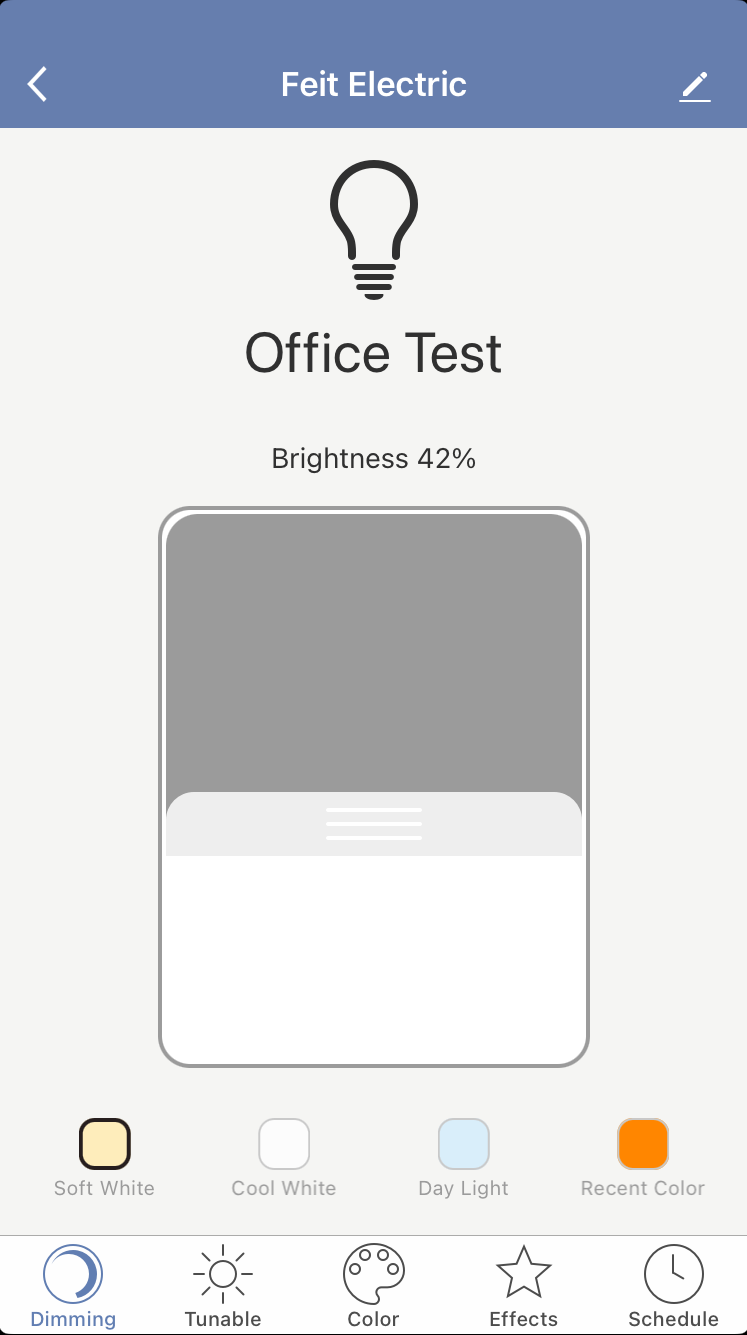Choose the Cool White preset
The height and width of the screenshot is (1335, 747).
pyautogui.click(x=284, y=1144)
